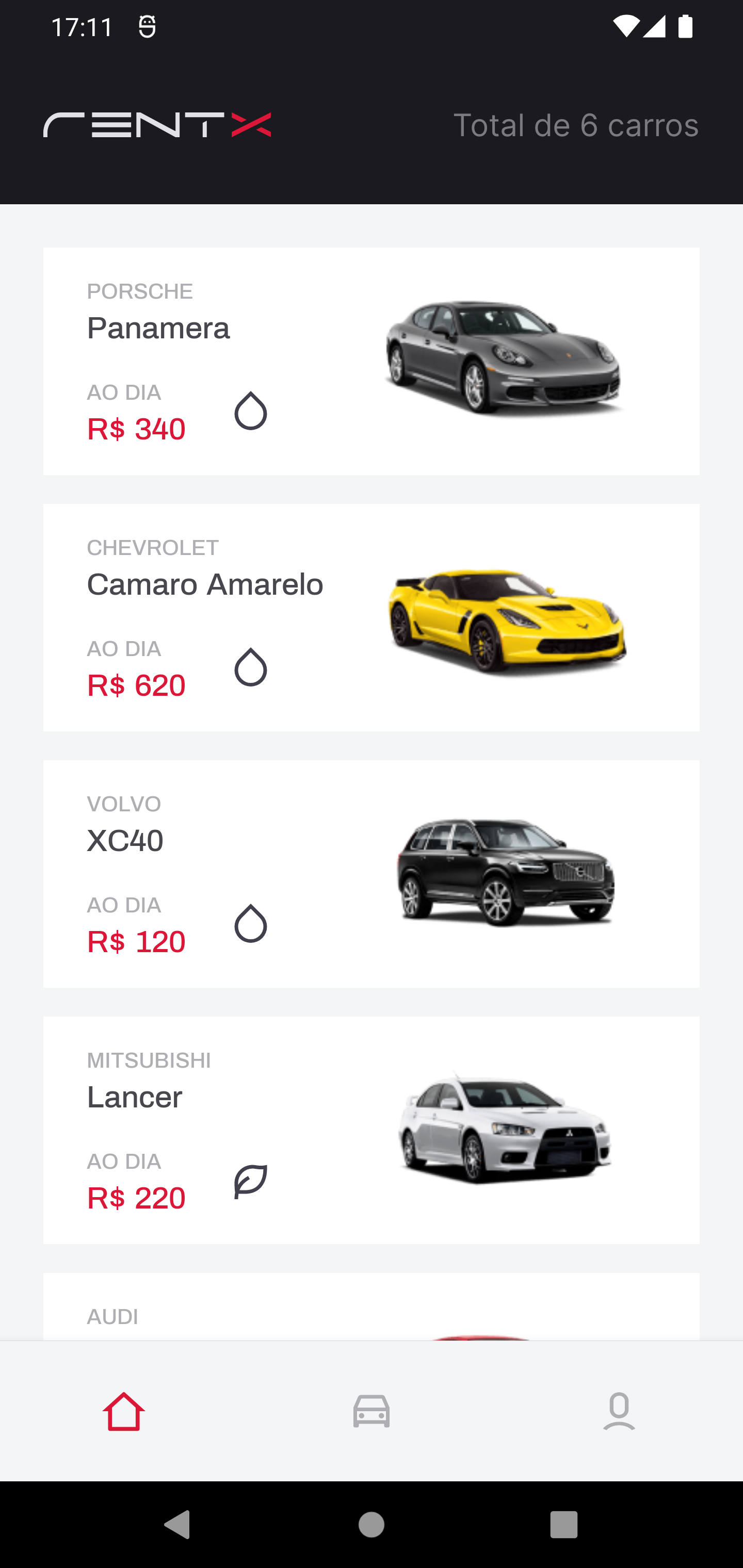Go back with the system back button

(x=178, y=1525)
